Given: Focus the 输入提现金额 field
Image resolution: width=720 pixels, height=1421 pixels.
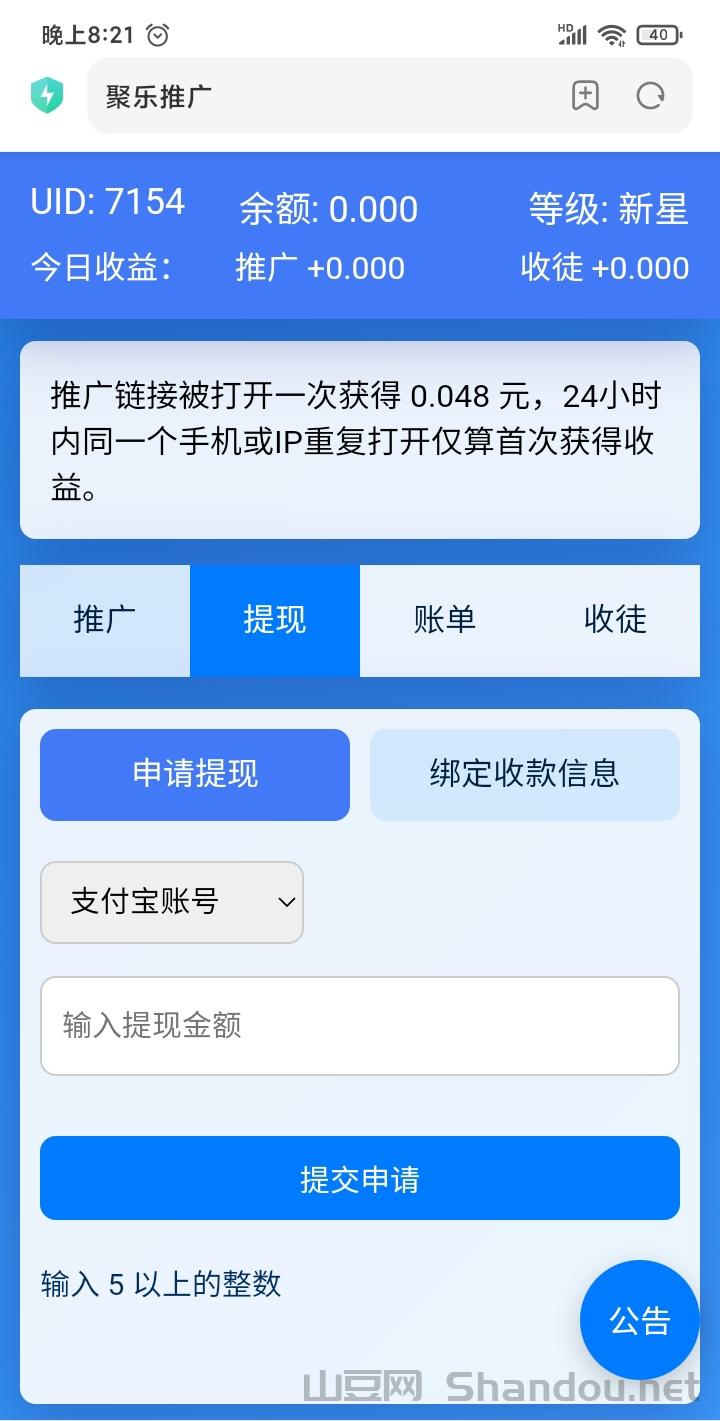Looking at the screenshot, I should (360, 1026).
